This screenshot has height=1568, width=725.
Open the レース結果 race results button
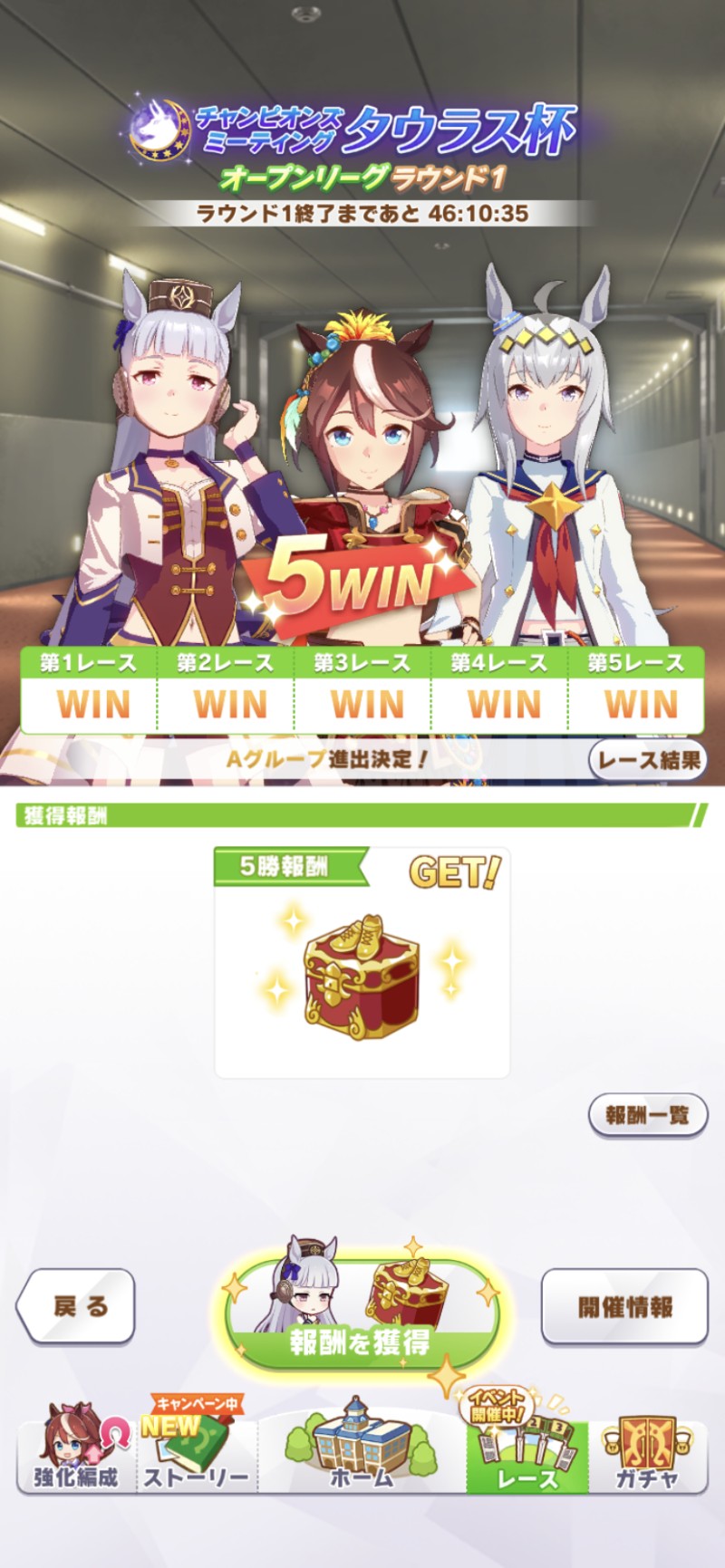coord(648,760)
